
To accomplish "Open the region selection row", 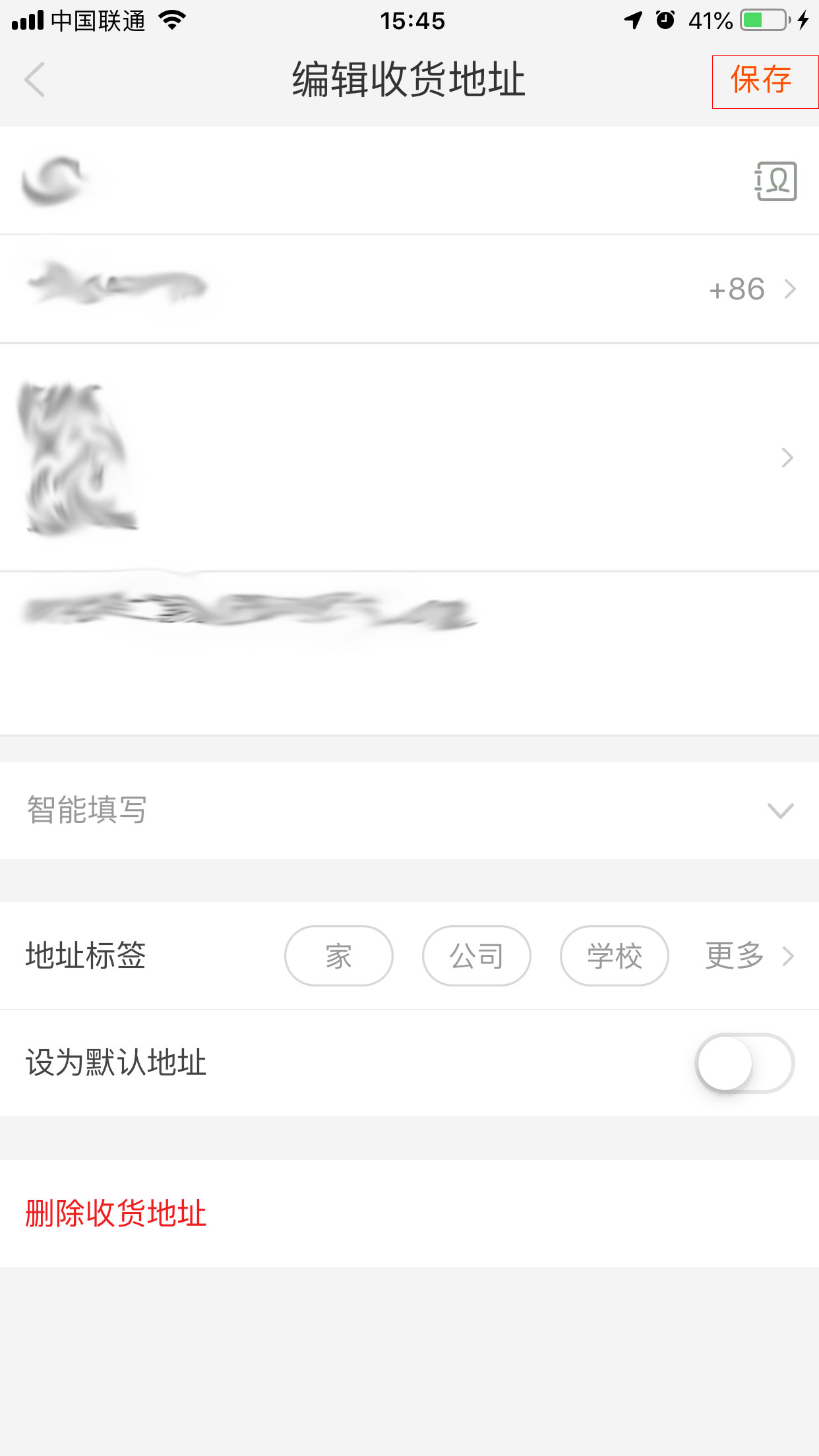I will point(409,457).
